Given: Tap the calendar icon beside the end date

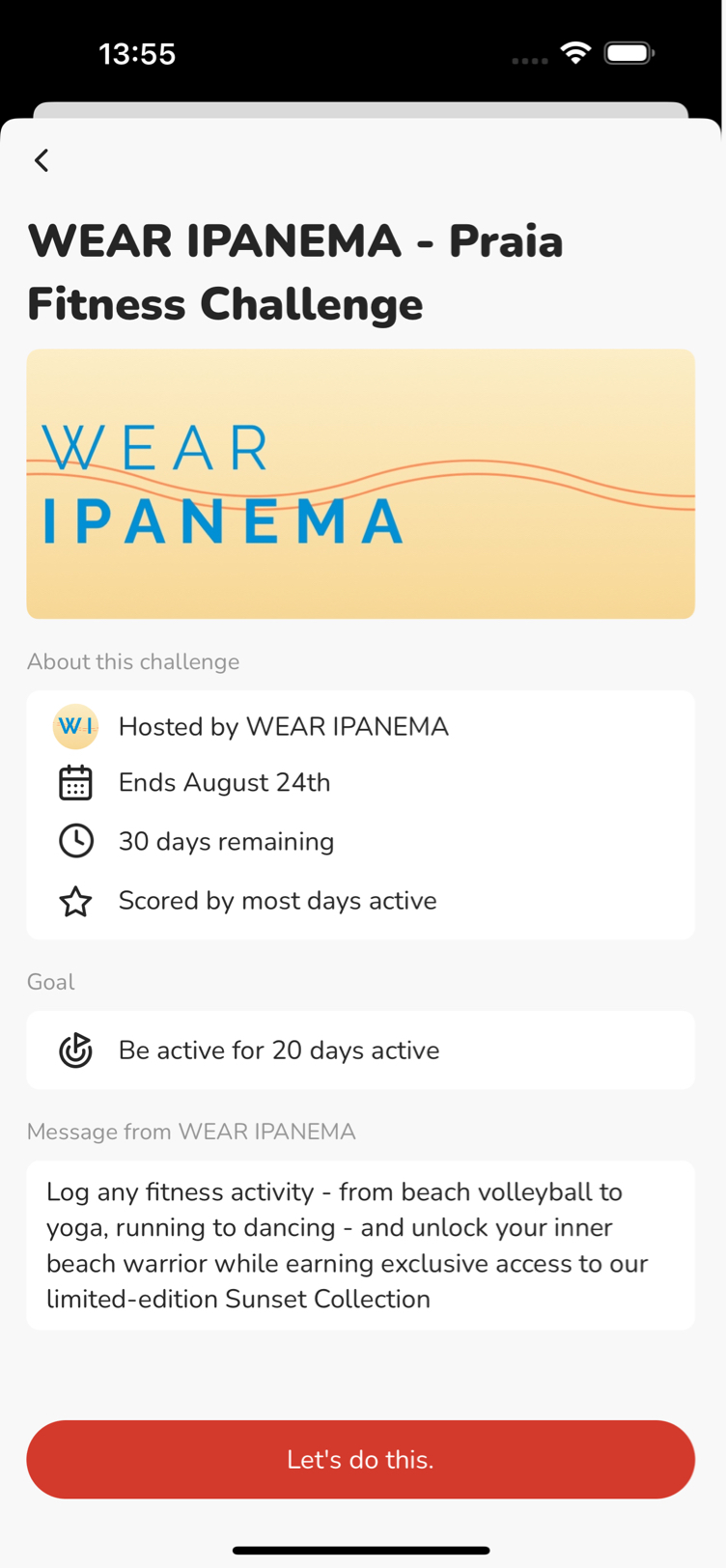Looking at the screenshot, I should [75, 783].
